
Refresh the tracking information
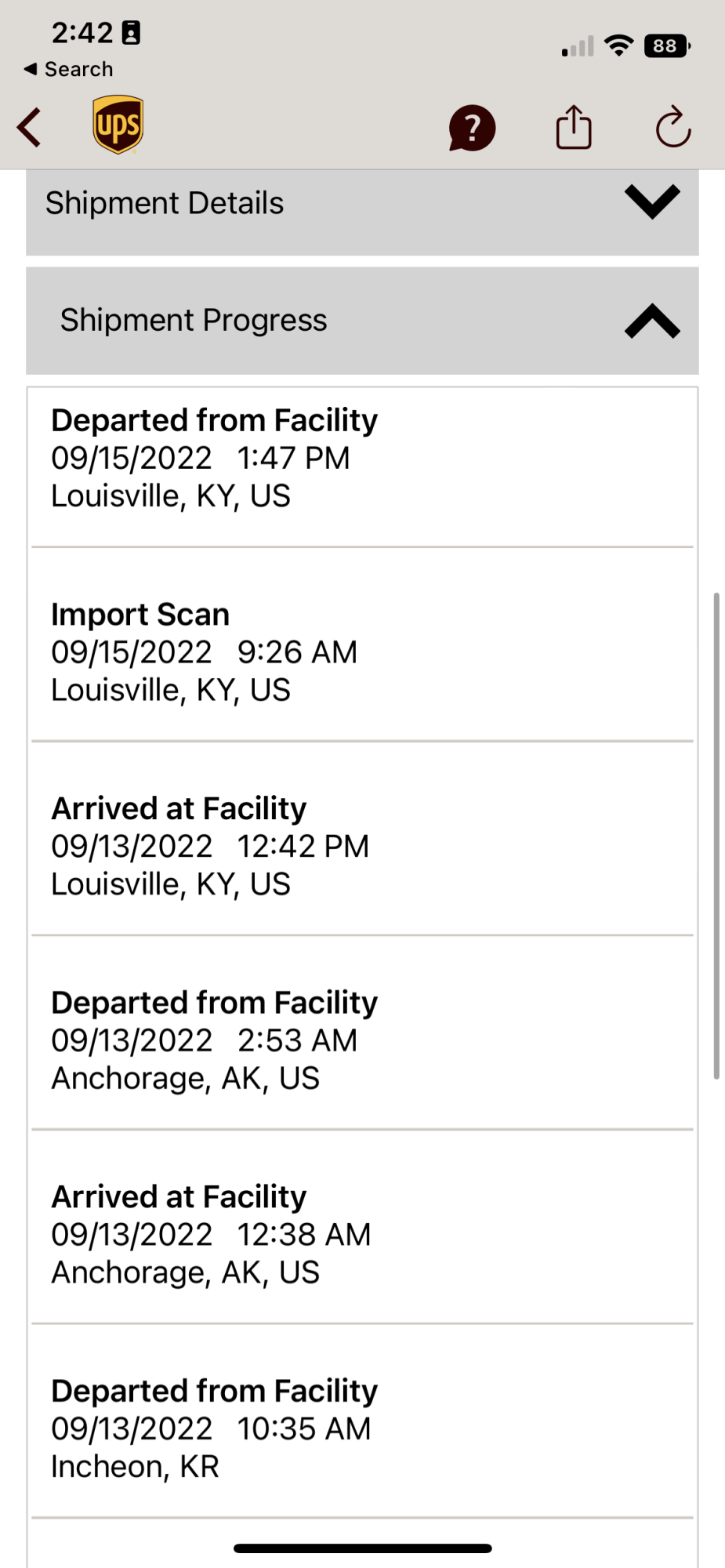click(x=672, y=127)
